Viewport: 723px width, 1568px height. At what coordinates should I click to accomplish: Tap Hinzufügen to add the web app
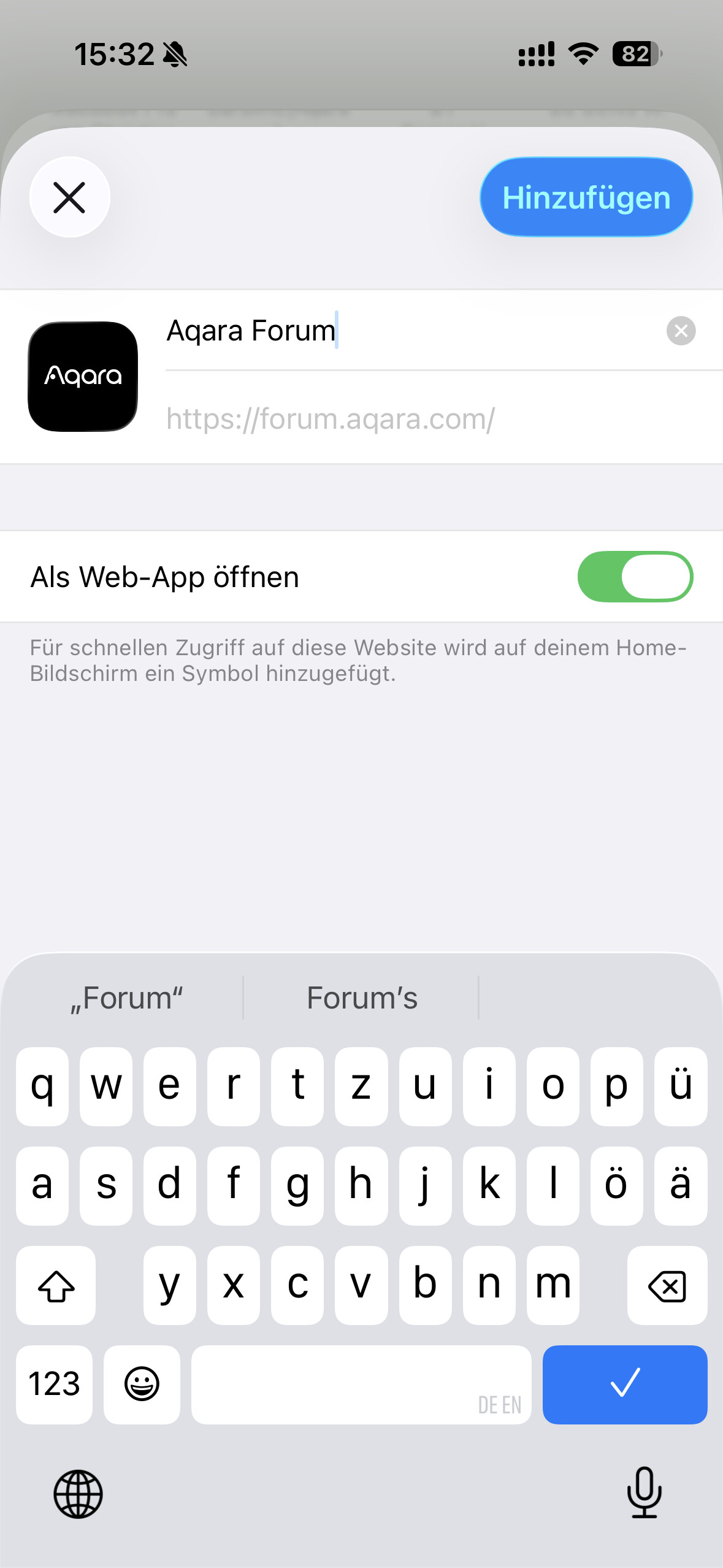click(x=586, y=198)
